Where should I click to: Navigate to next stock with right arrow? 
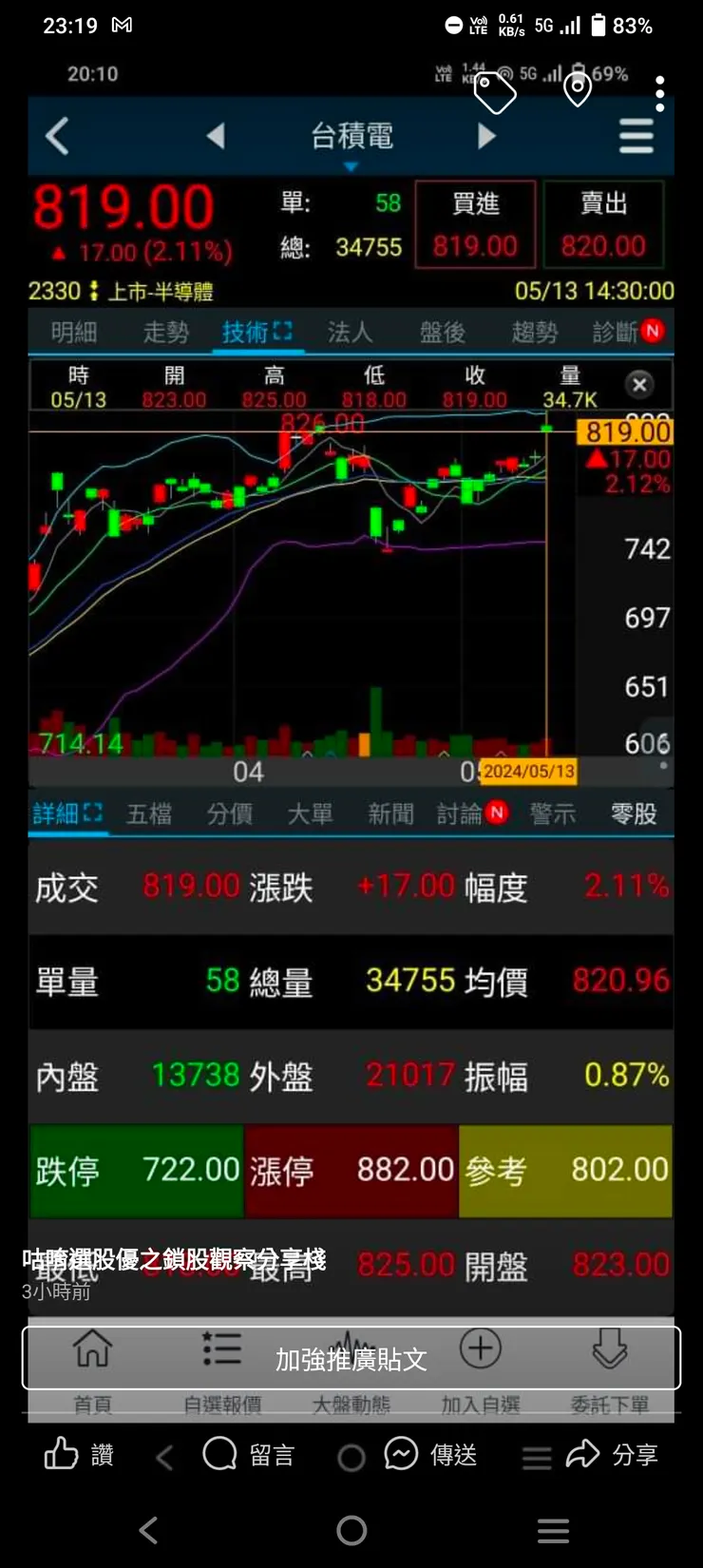pos(486,136)
